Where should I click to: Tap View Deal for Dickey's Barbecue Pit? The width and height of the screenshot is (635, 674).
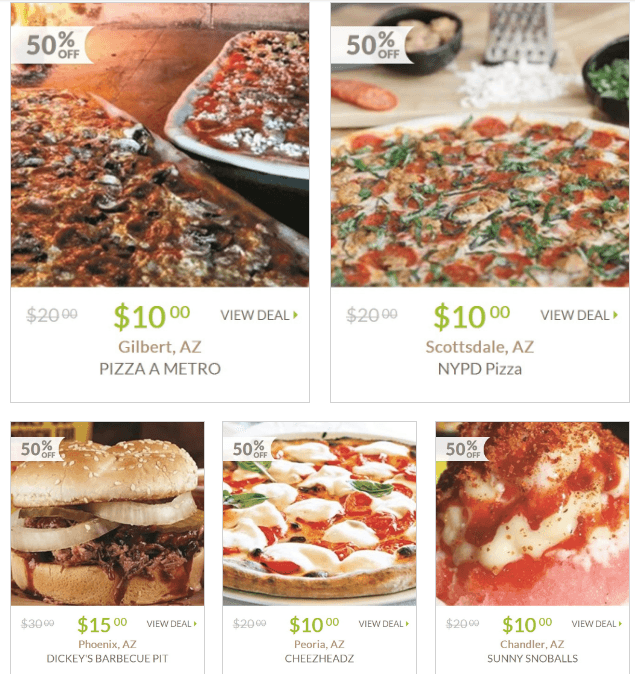click(171, 624)
